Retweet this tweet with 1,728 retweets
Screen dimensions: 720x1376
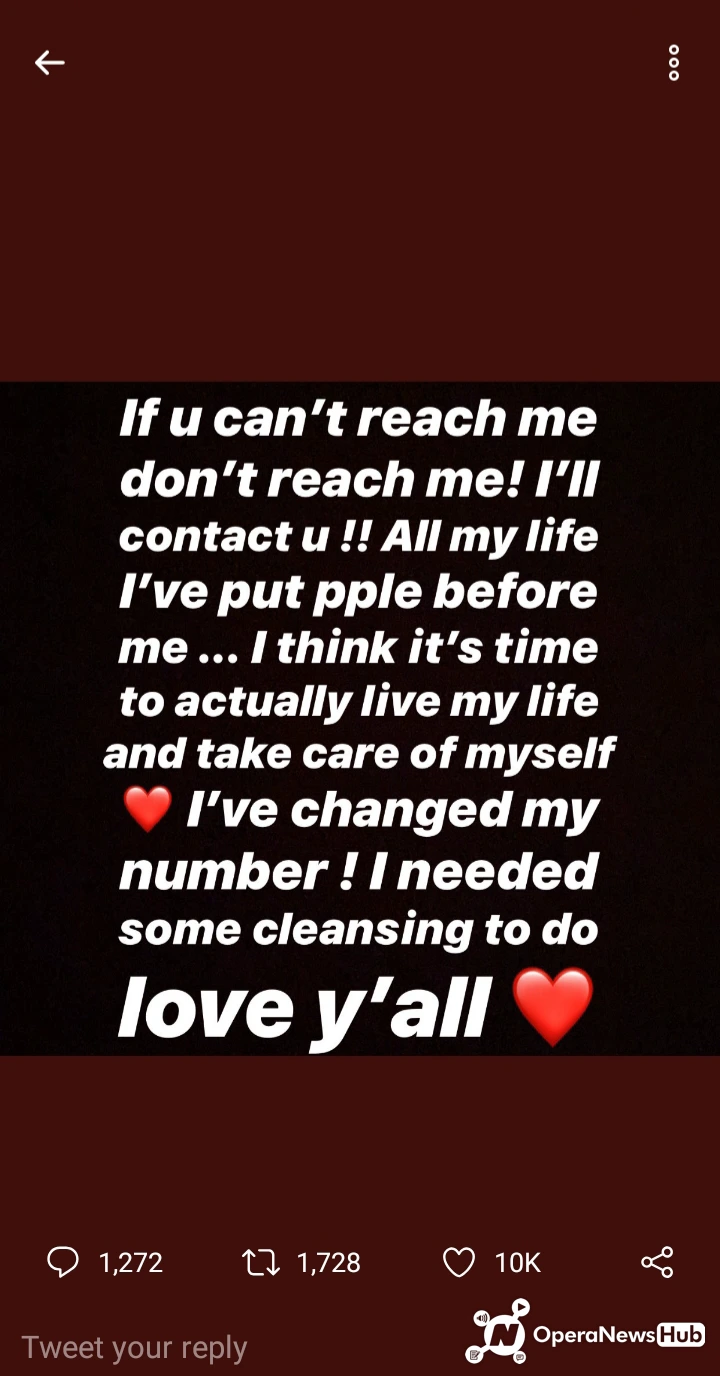click(261, 1263)
